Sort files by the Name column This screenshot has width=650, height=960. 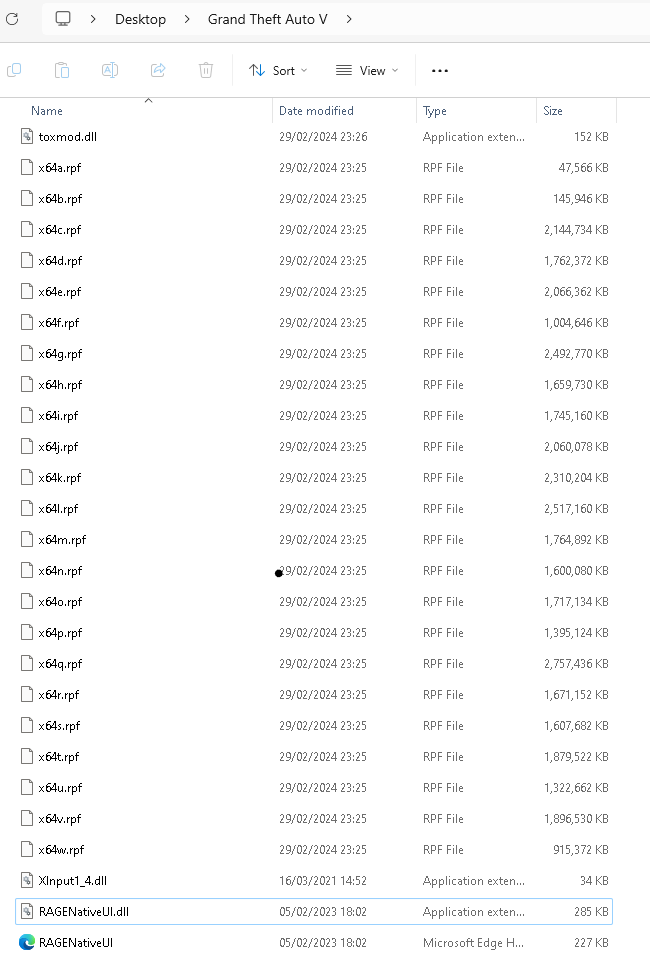point(47,111)
